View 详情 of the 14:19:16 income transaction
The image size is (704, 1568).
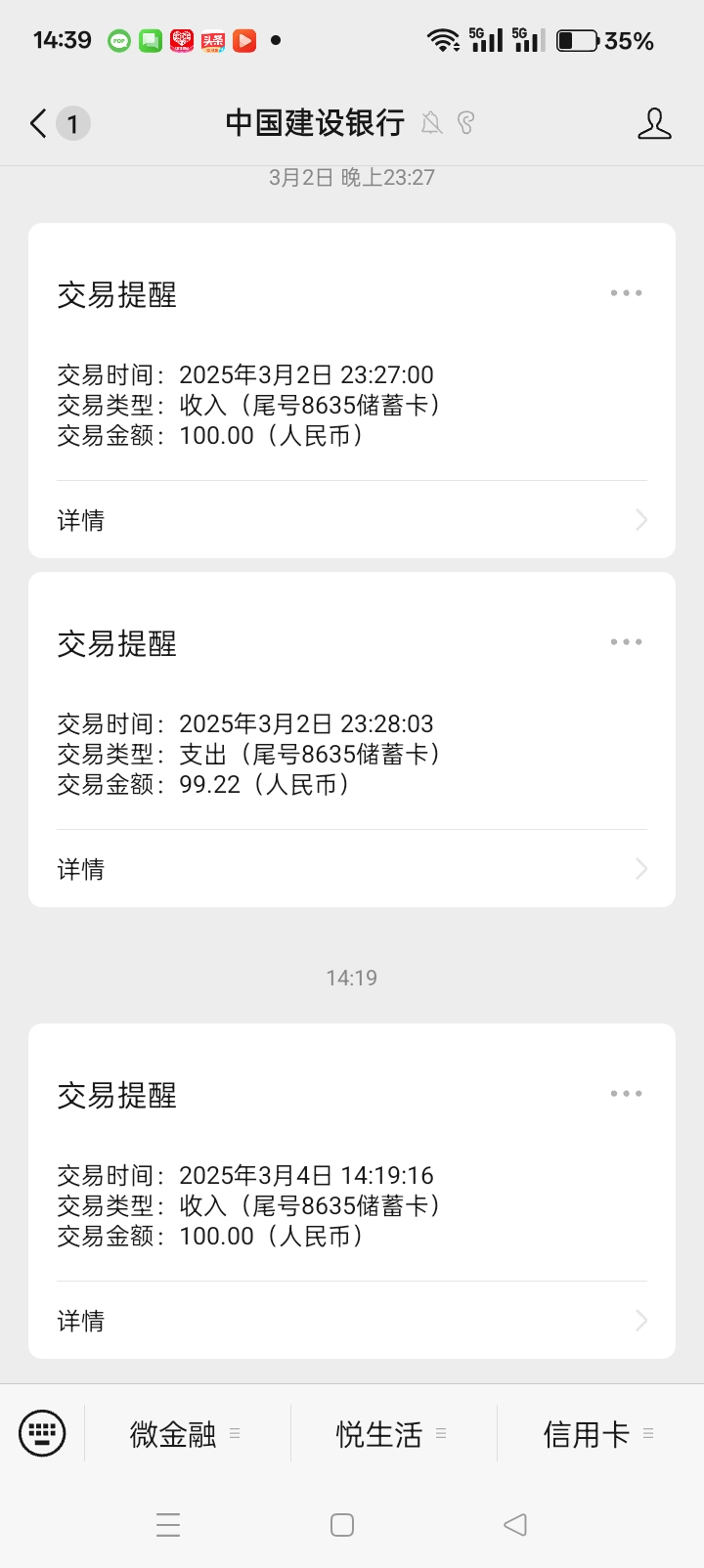tap(352, 1321)
